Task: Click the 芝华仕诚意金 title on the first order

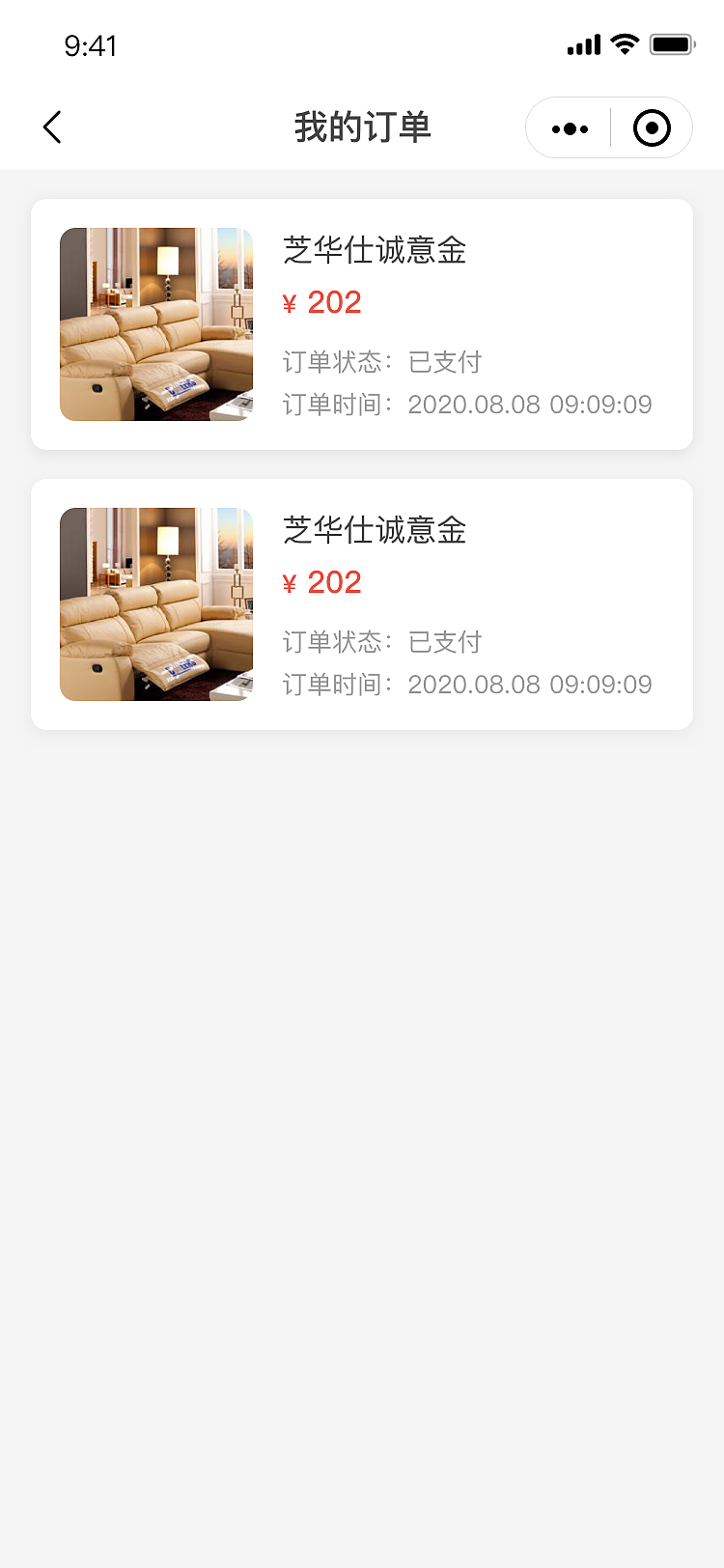Action: click(x=373, y=251)
